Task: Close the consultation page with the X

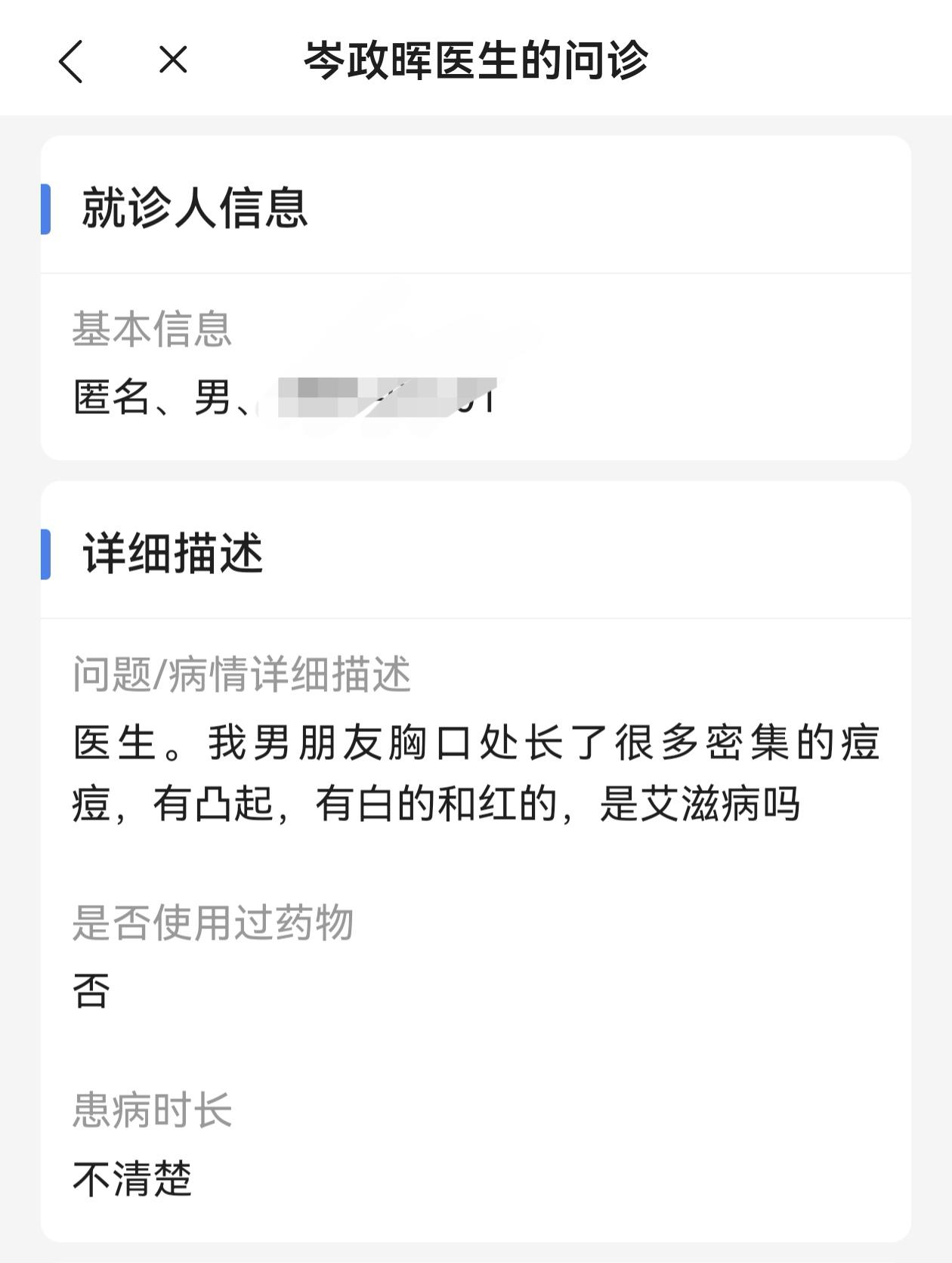Action: (173, 60)
